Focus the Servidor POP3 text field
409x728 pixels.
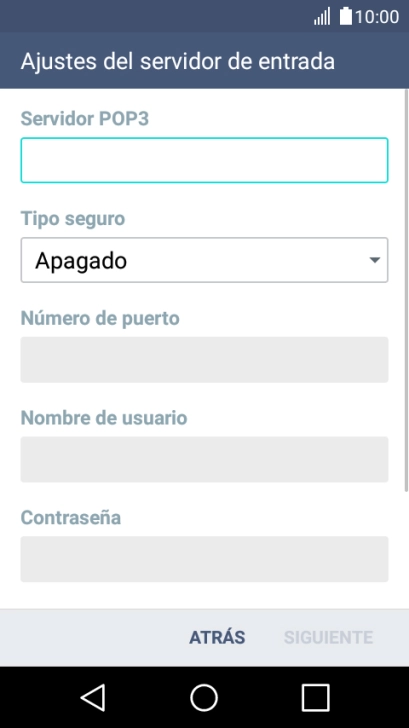(204, 160)
